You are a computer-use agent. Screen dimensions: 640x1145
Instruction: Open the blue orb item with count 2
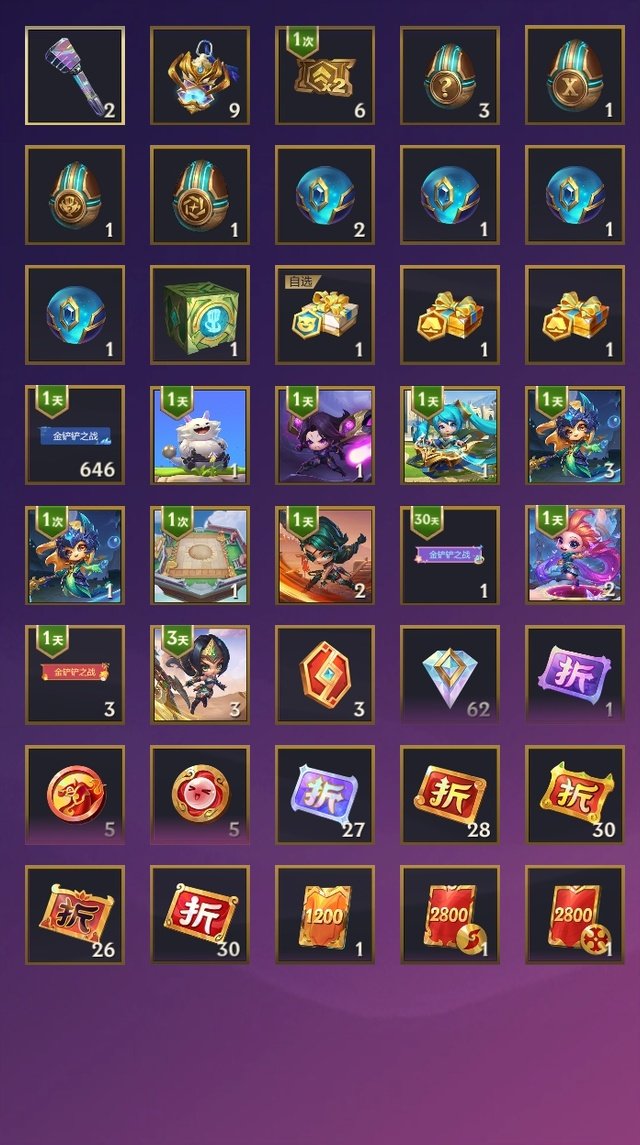tap(324, 195)
